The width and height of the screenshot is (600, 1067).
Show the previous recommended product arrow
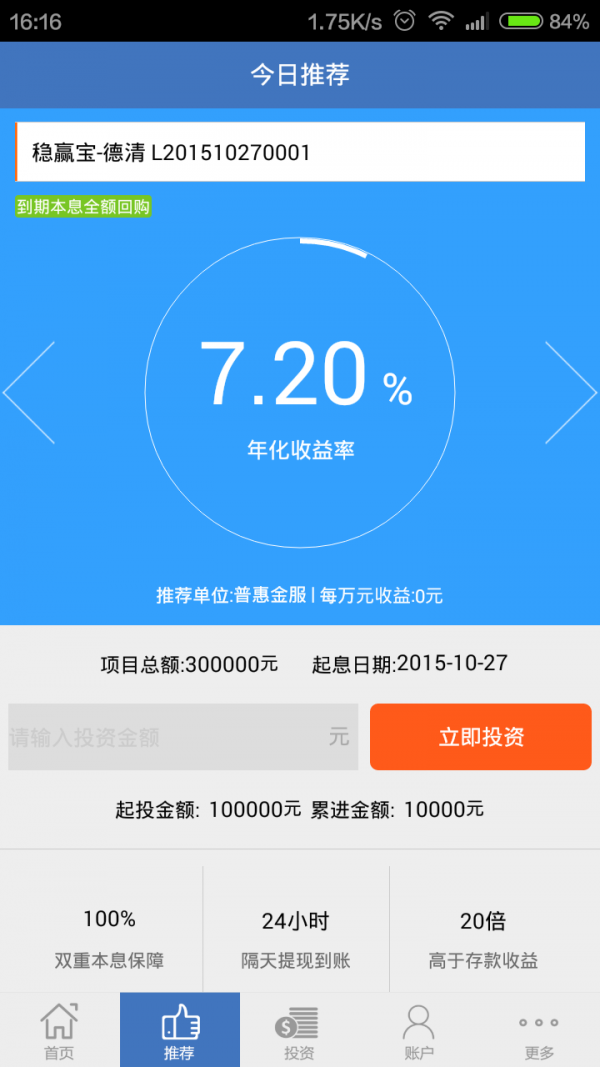(x=29, y=393)
